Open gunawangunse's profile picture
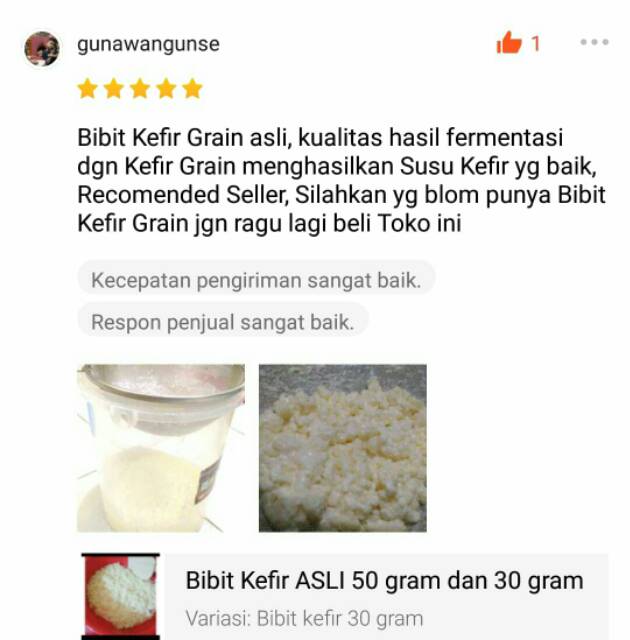 pyautogui.click(x=42, y=49)
